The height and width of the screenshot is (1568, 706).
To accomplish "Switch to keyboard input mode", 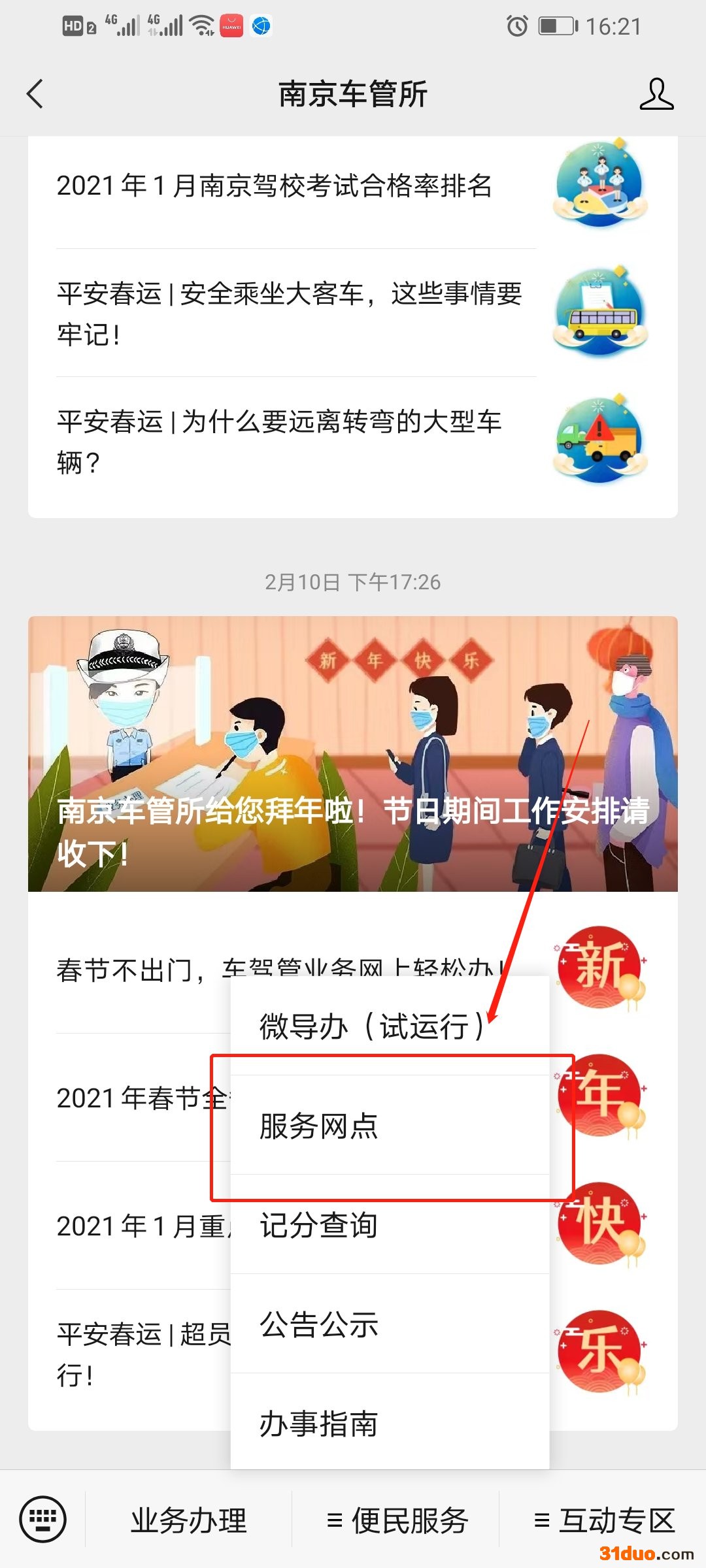I will pos(42,1519).
